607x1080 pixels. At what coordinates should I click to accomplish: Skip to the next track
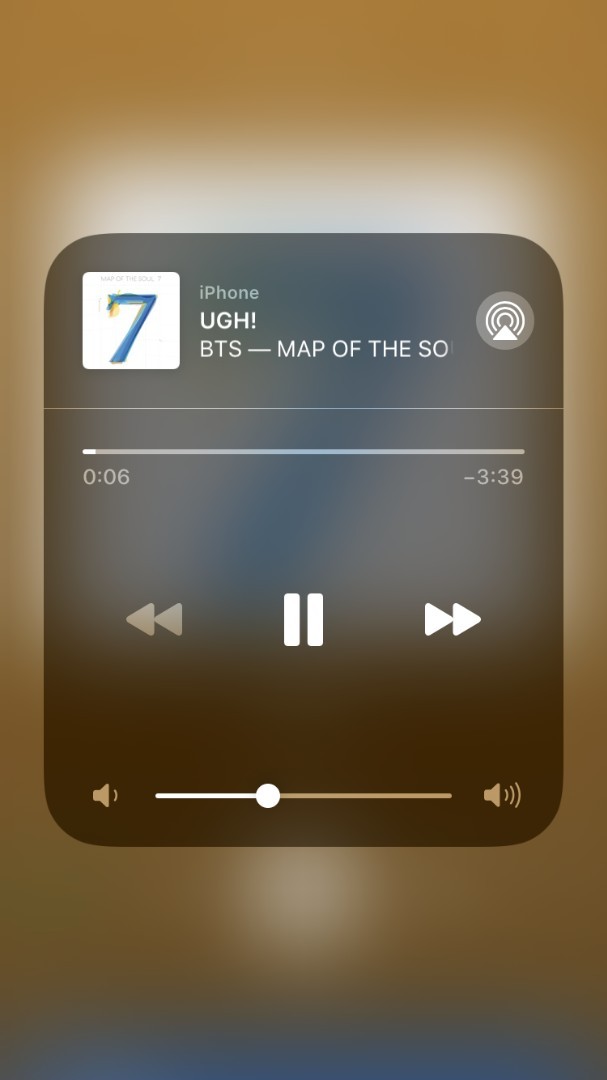point(452,619)
